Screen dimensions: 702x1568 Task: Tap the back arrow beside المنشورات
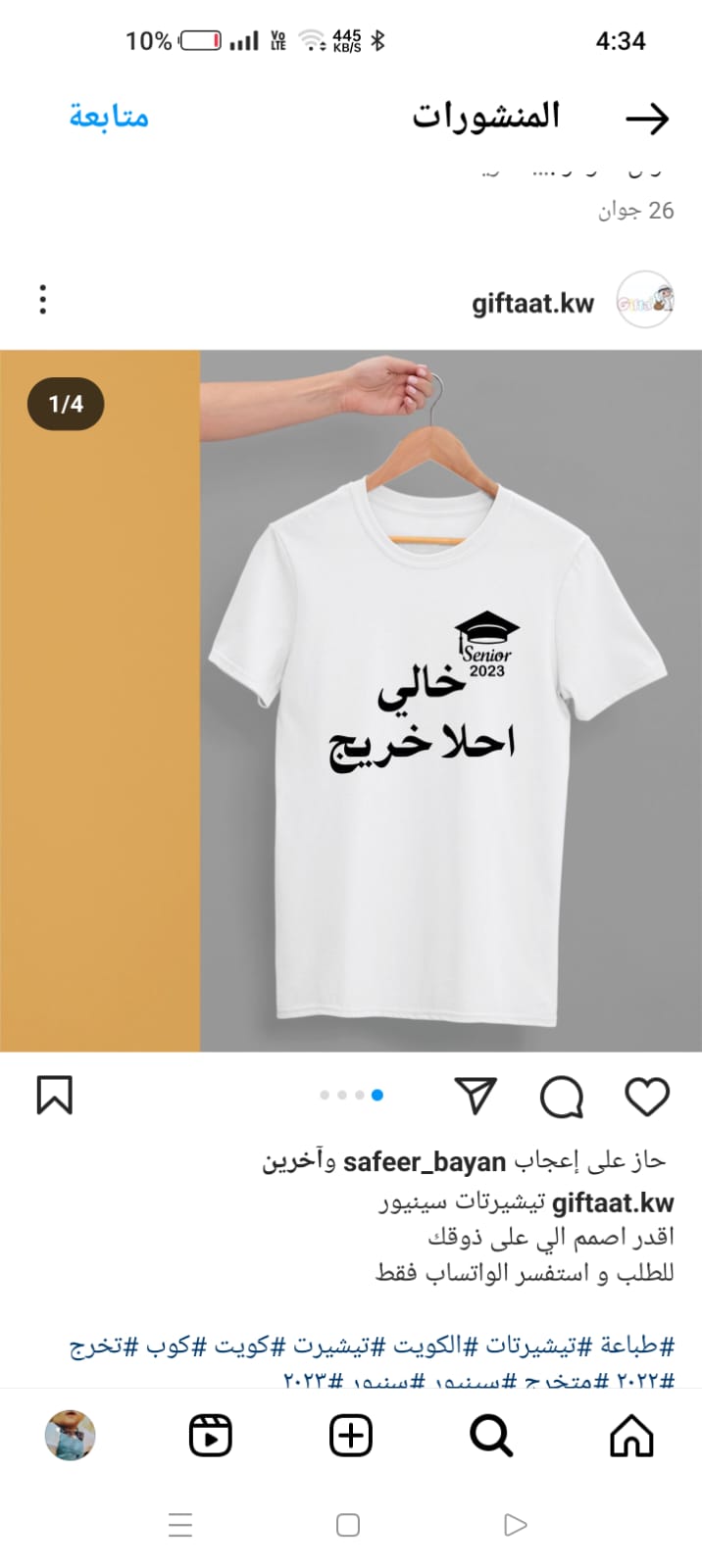click(647, 119)
